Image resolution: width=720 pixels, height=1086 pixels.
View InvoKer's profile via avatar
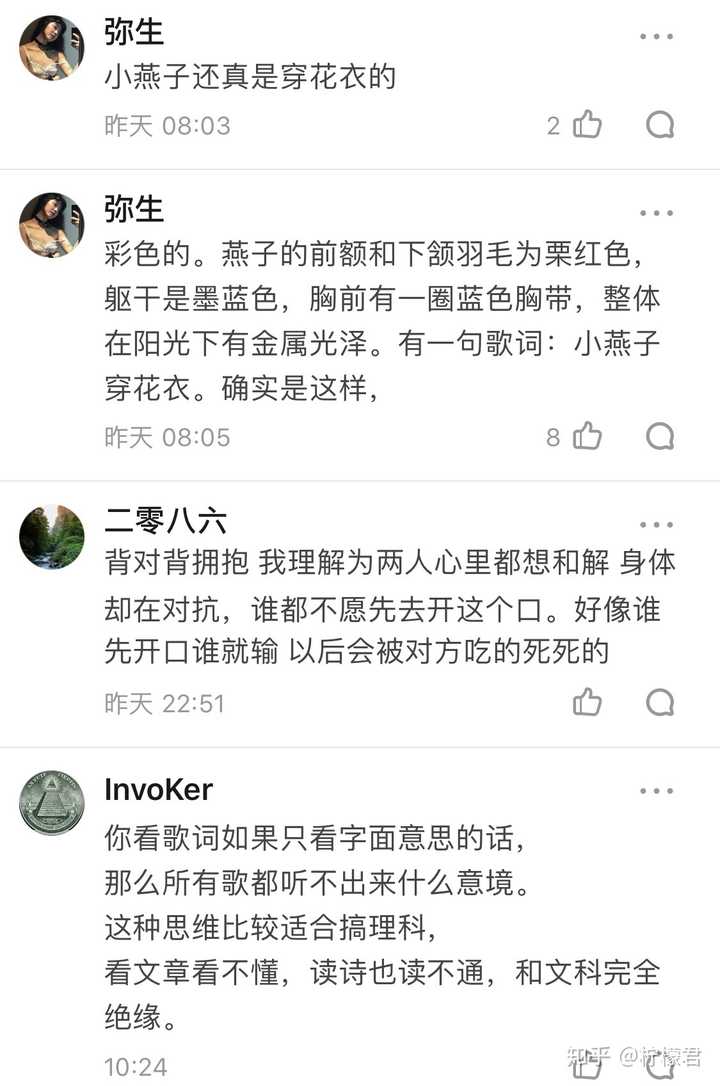tap(52, 803)
